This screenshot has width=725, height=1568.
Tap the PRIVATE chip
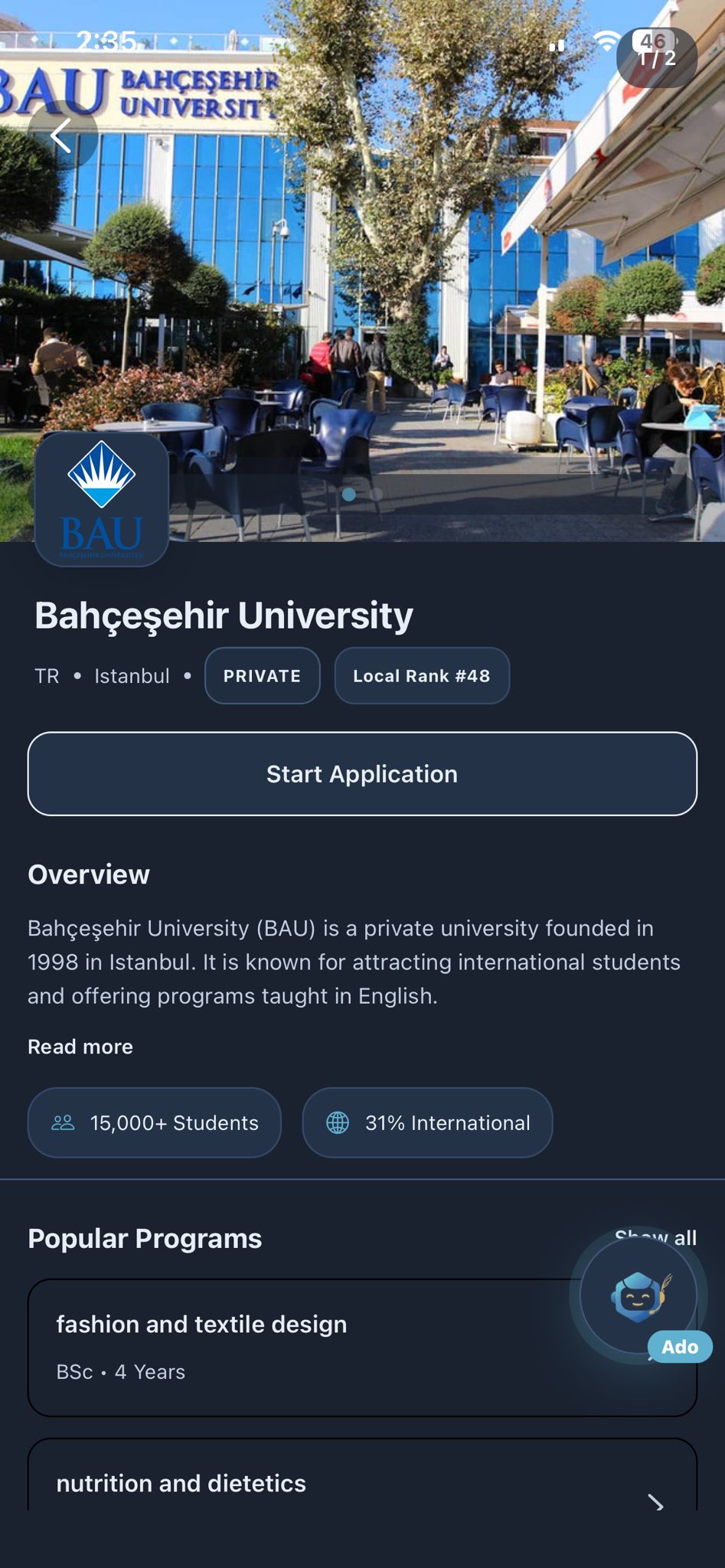[x=262, y=676]
